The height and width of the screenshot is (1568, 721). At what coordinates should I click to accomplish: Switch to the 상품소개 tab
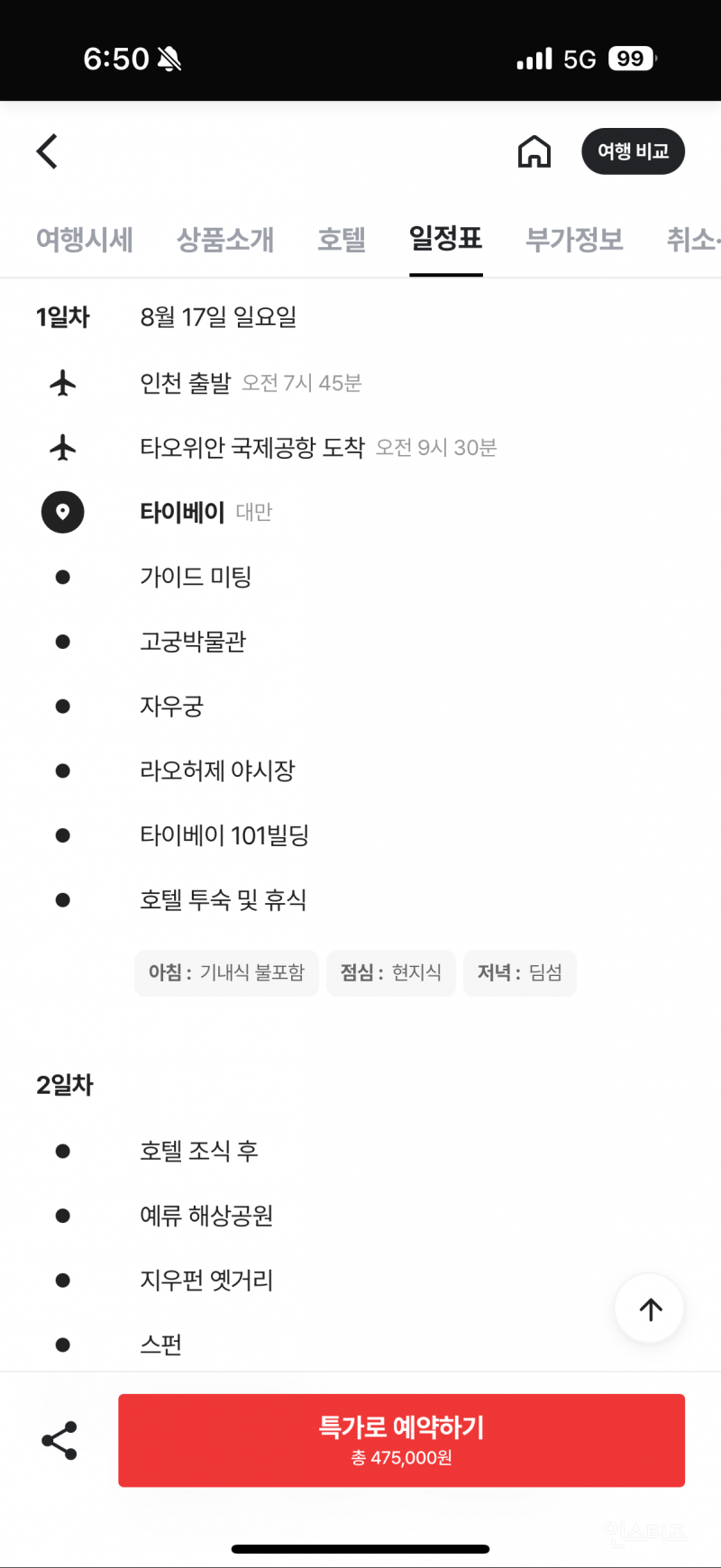(225, 240)
